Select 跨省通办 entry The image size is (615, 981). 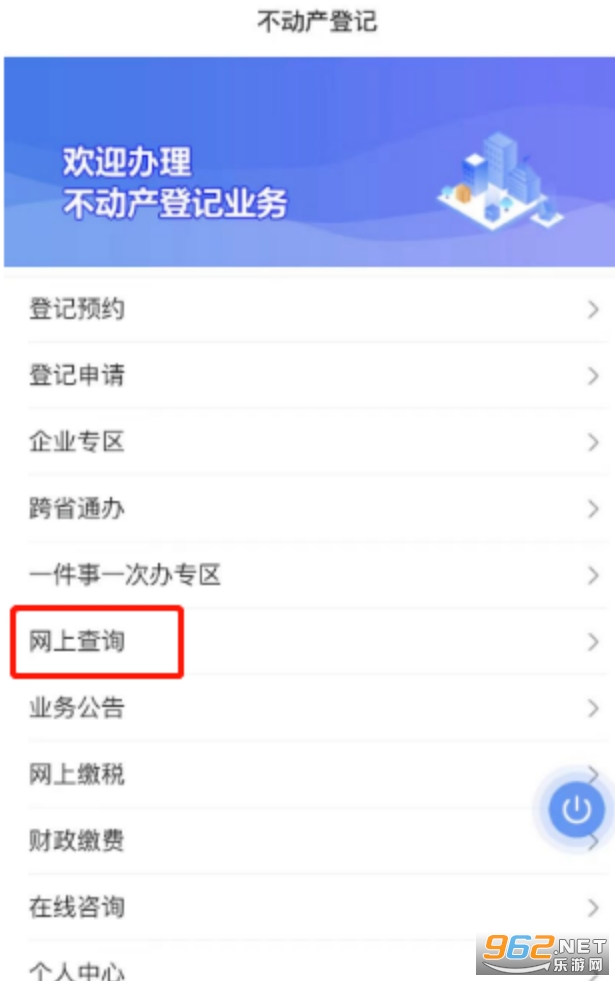tap(310, 509)
